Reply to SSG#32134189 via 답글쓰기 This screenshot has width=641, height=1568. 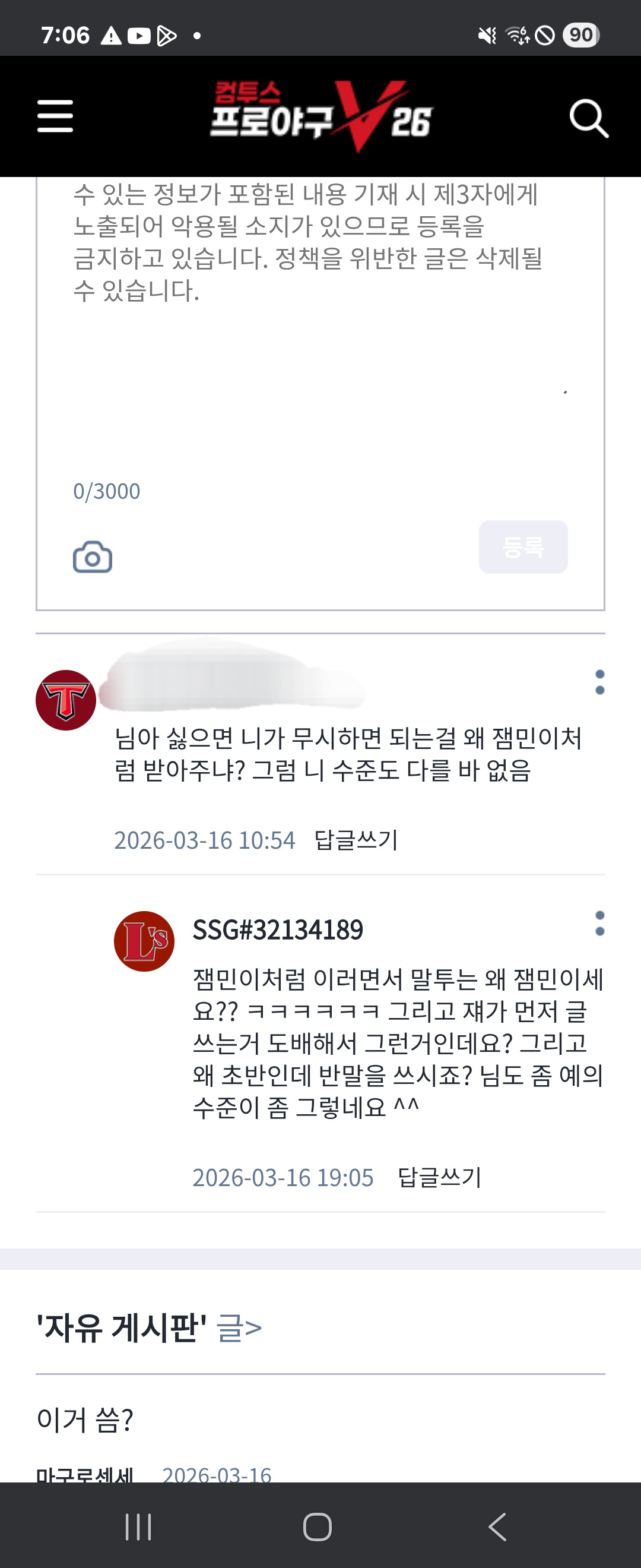coord(439,1177)
